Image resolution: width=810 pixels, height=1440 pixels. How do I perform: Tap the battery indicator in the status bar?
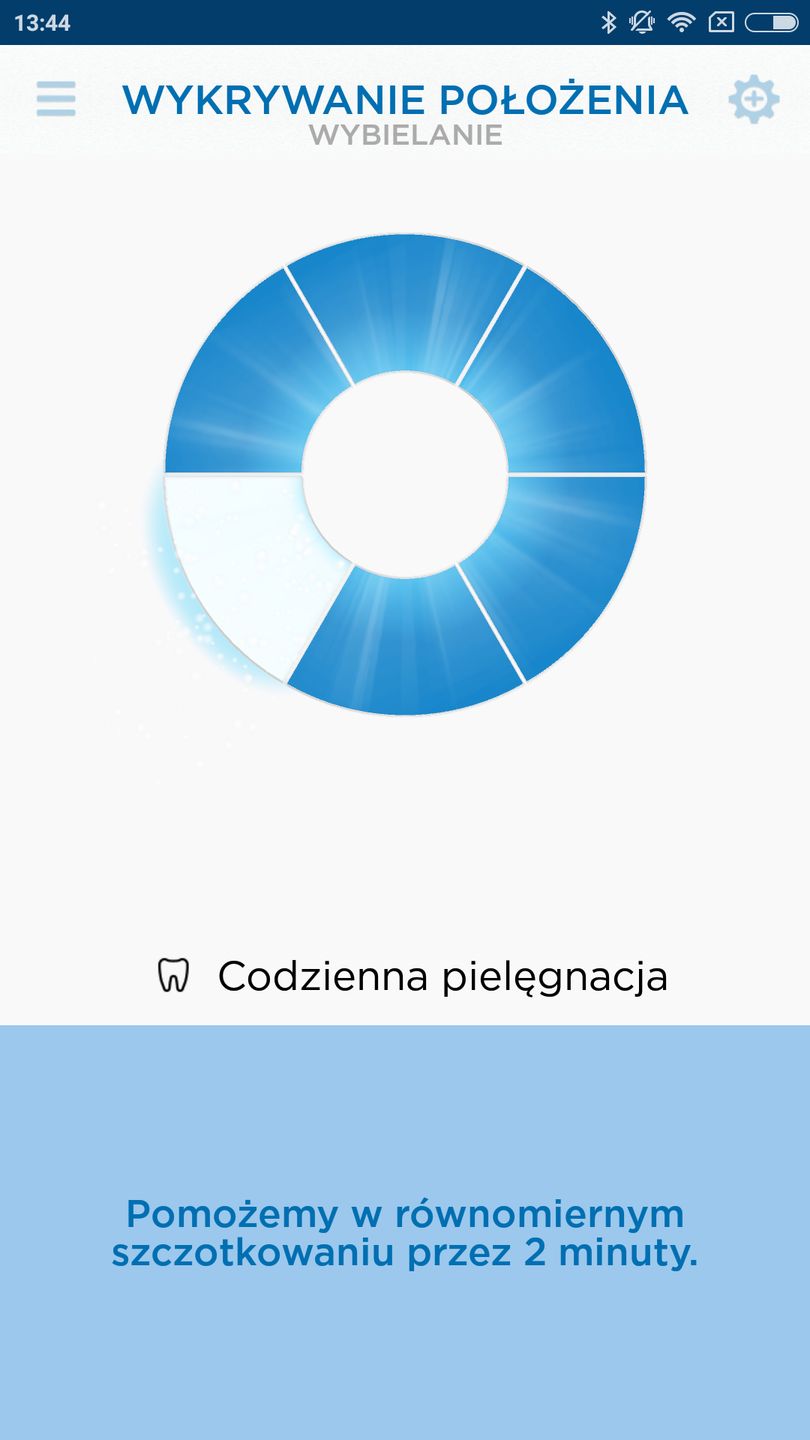click(x=770, y=20)
